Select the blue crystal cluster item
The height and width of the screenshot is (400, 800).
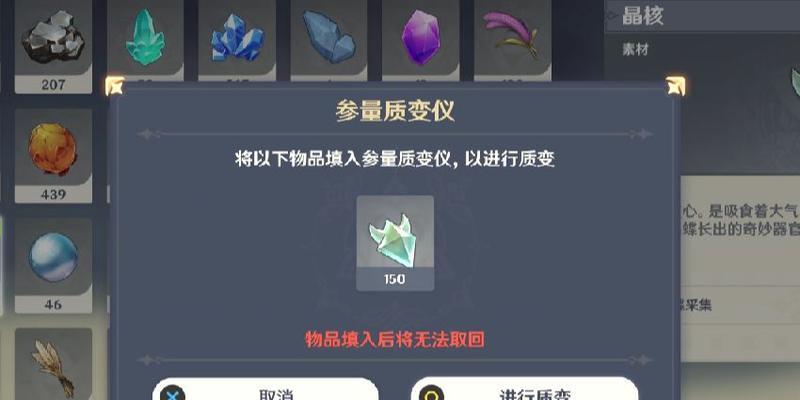point(237,38)
